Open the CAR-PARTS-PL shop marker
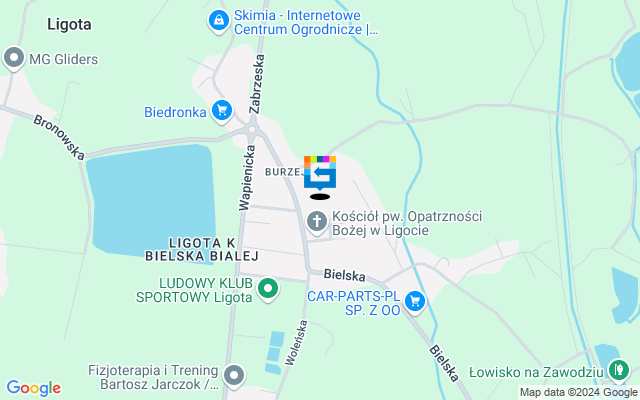This screenshot has height=400, width=640. click(416, 300)
